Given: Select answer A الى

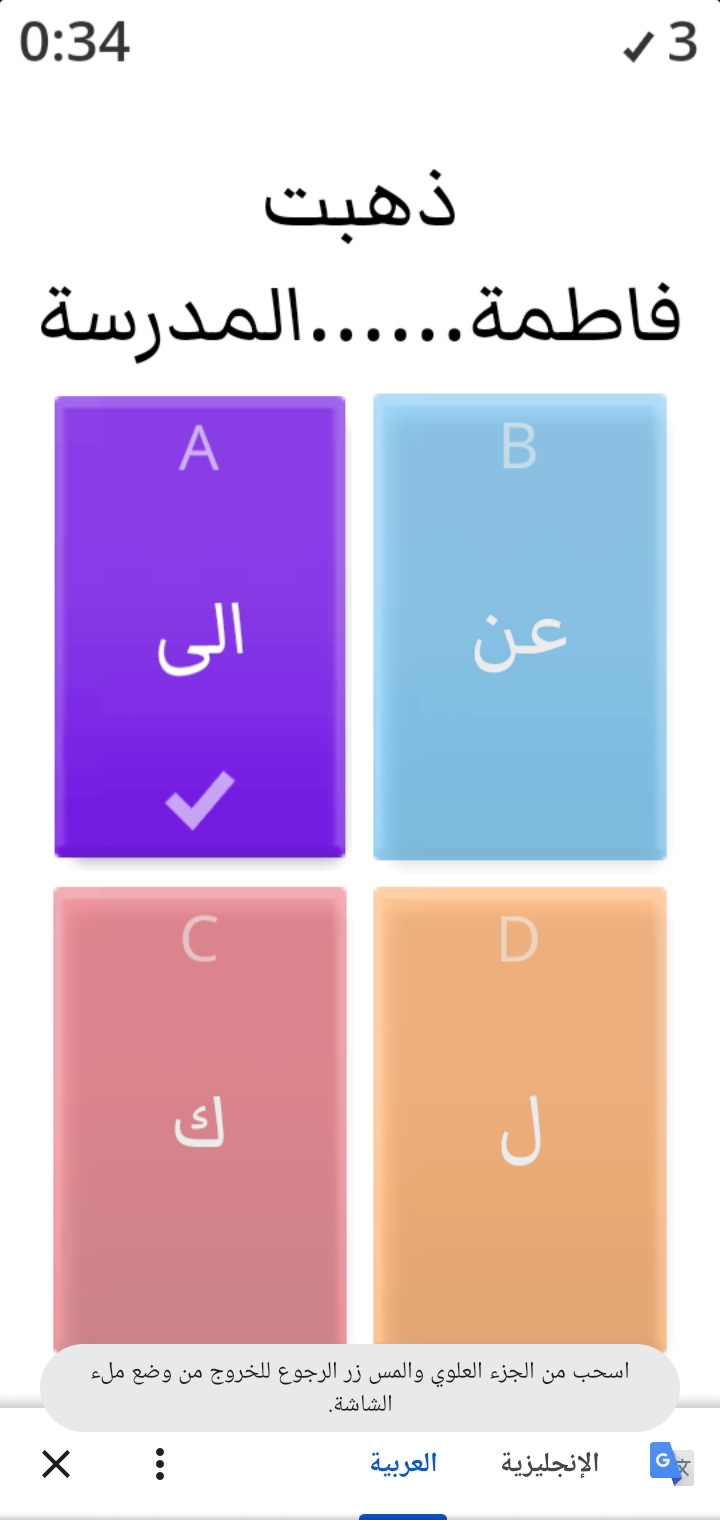Looking at the screenshot, I should pyautogui.click(x=200, y=627).
